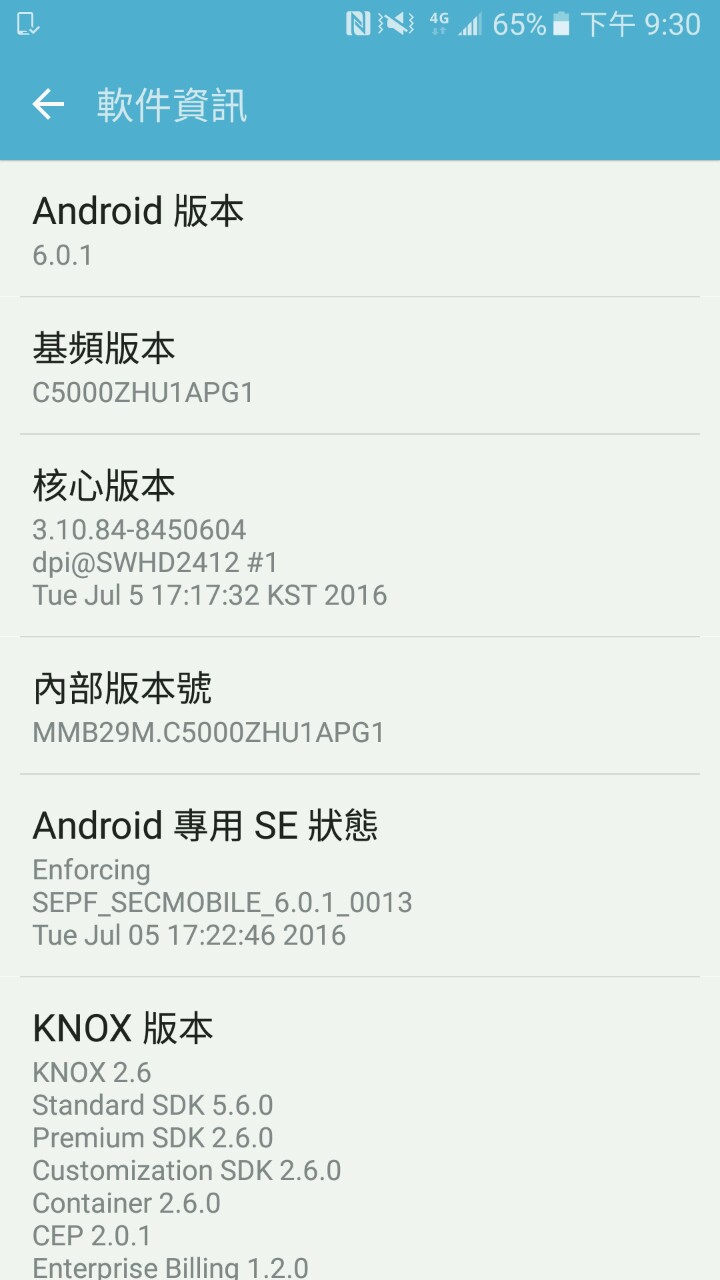Viewport: 720px width, 1280px height.
Task: Tap the Android 版本 row
Action: [360, 230]
